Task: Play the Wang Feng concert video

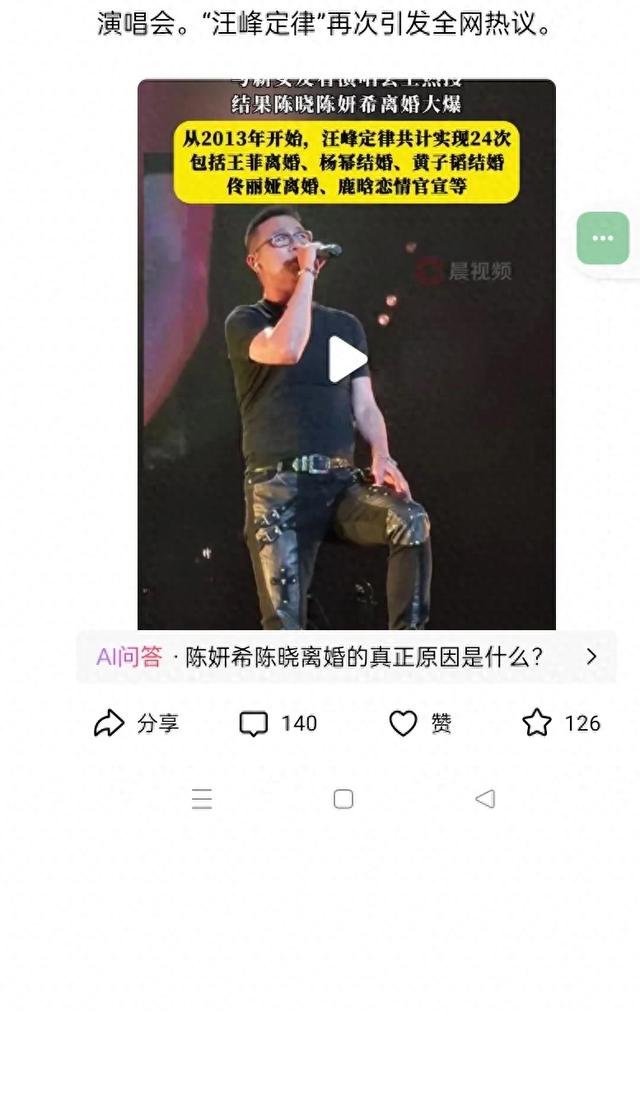Action: tap(347, 359)
